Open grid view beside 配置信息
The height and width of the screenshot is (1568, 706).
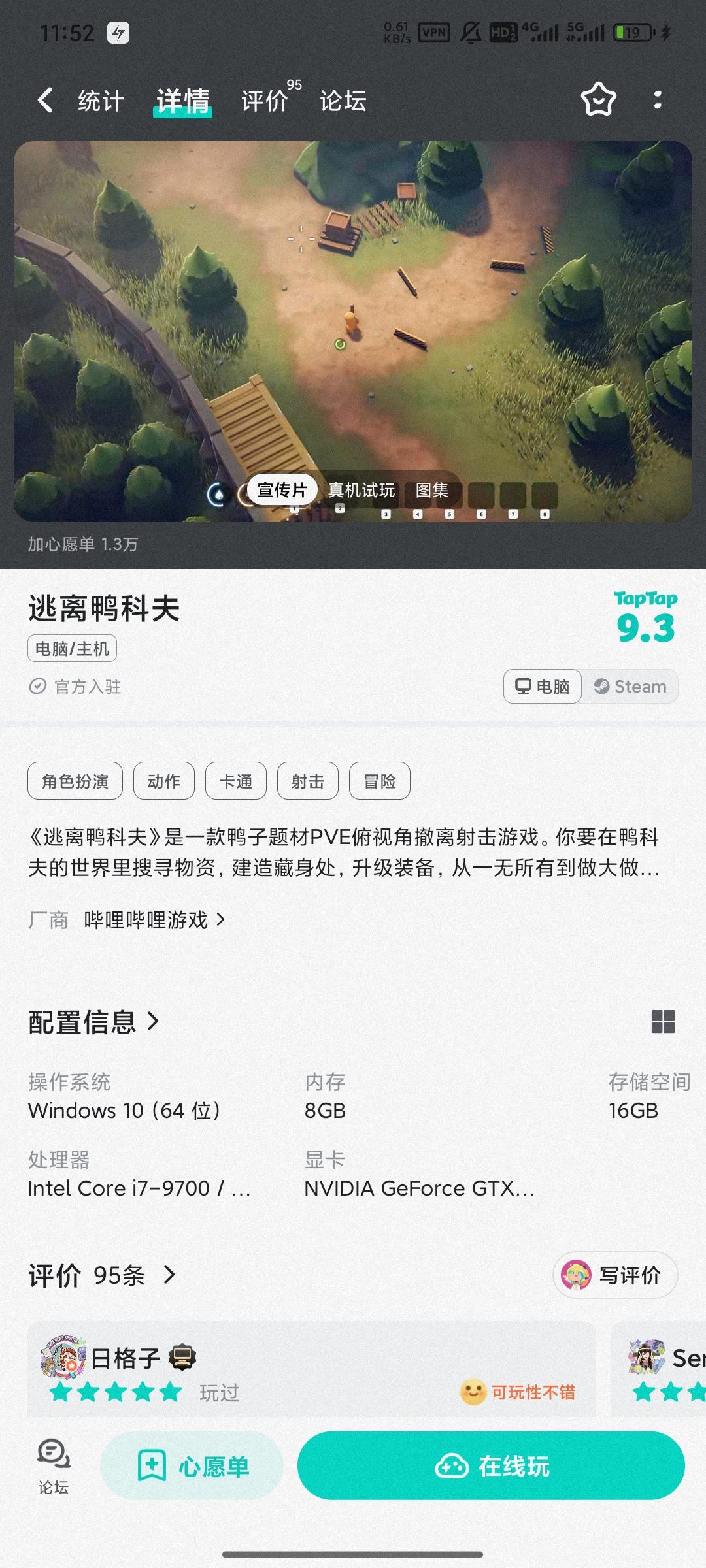tap(665, 1021)
